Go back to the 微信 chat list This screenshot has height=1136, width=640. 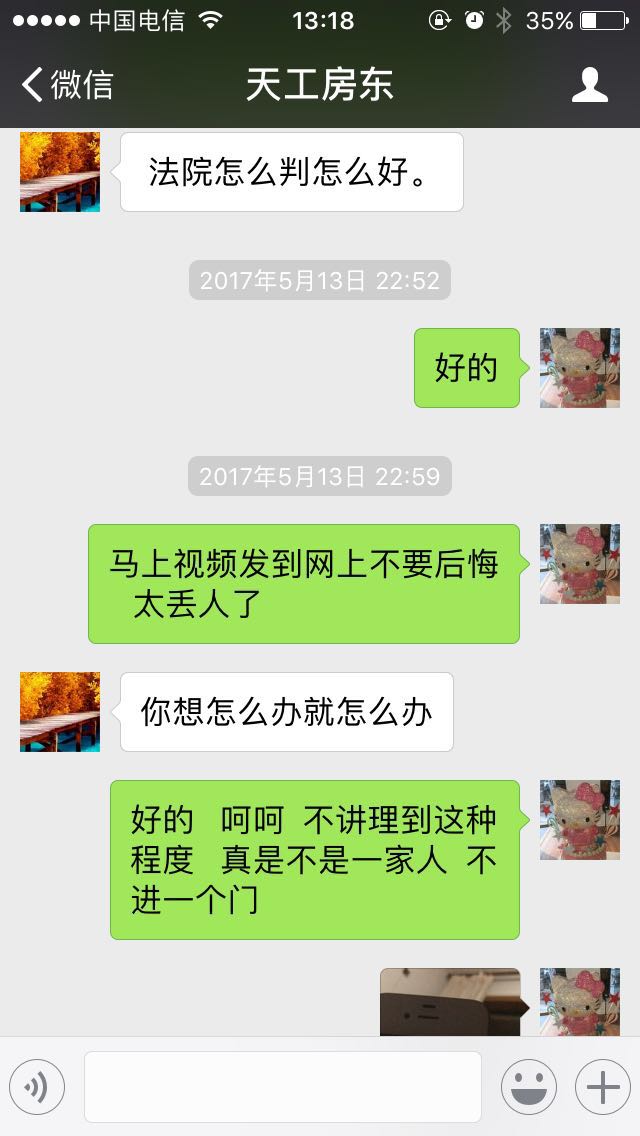(68, 85)
